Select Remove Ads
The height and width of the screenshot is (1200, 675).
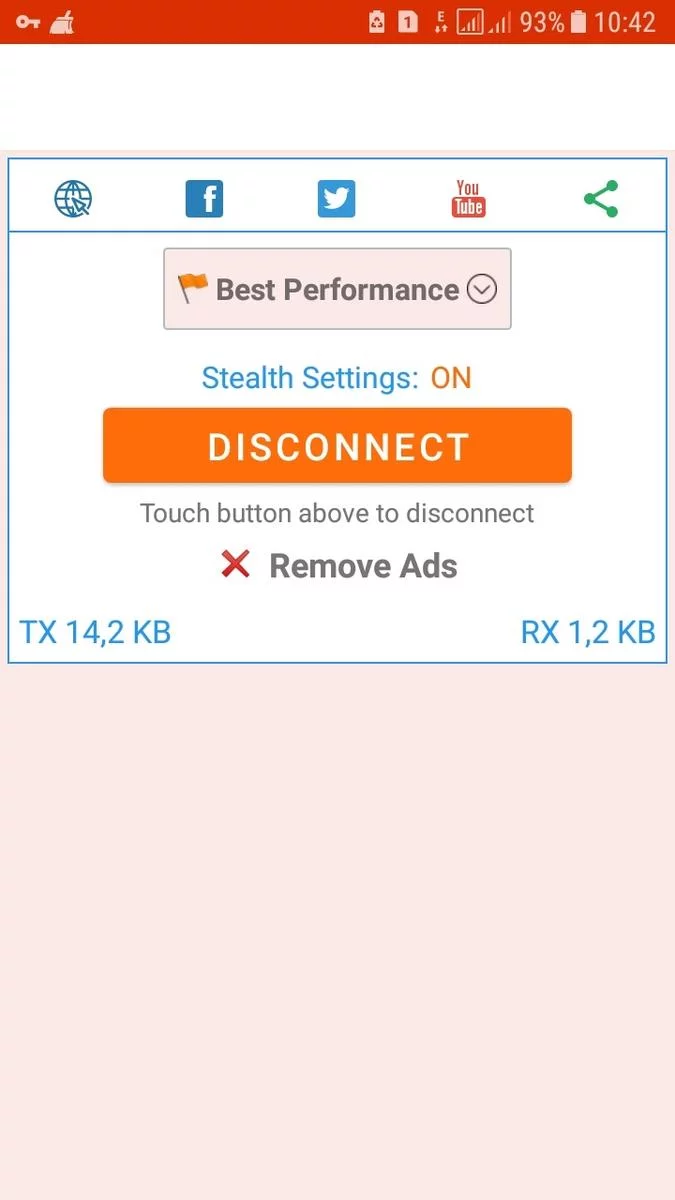(338, 566)
